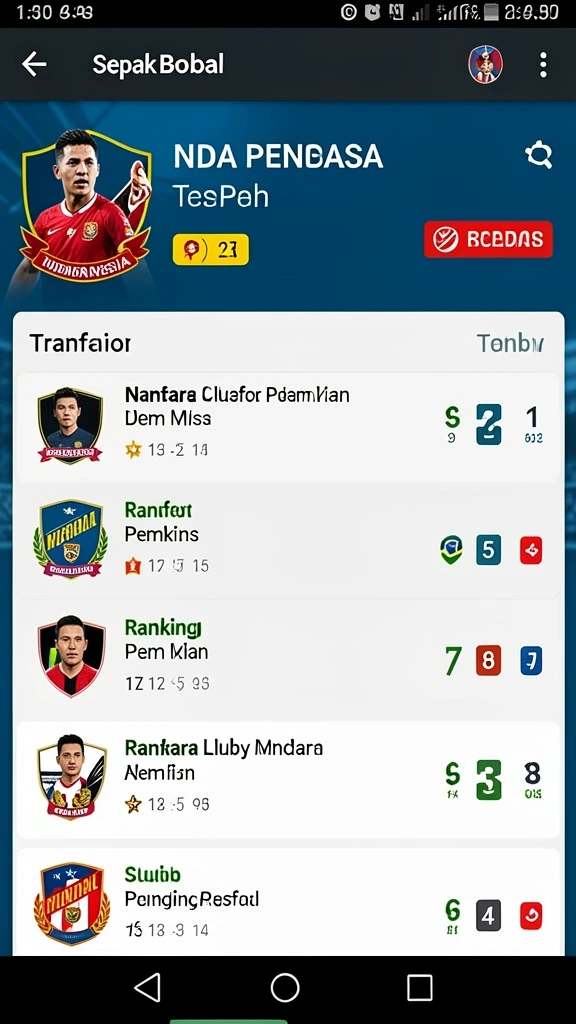Open the Rankara Lluby Mndara row

(x=288, y=780)
